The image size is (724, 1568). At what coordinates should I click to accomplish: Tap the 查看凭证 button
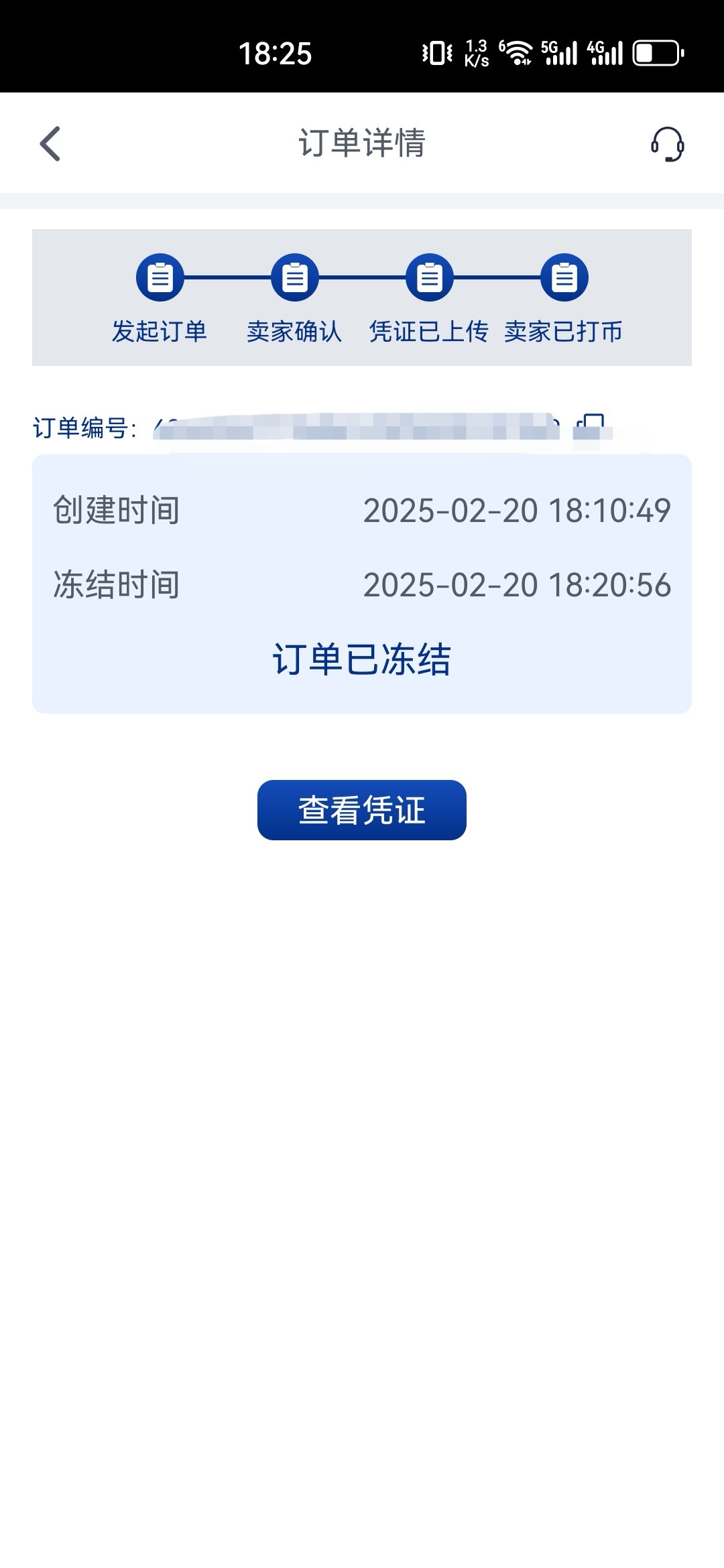pos(362,809)
